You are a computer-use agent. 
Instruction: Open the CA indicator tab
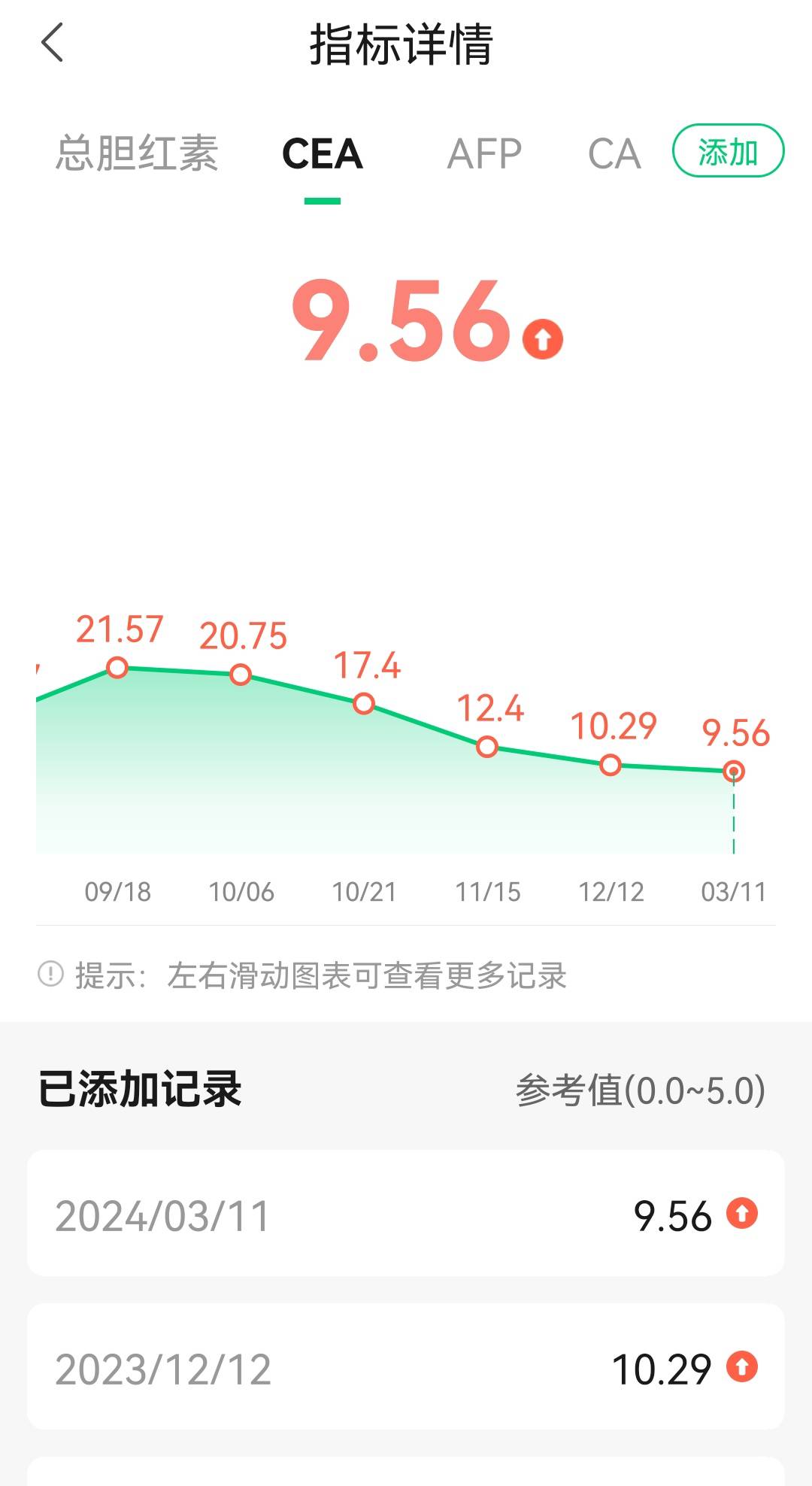(x=614, y=153)
